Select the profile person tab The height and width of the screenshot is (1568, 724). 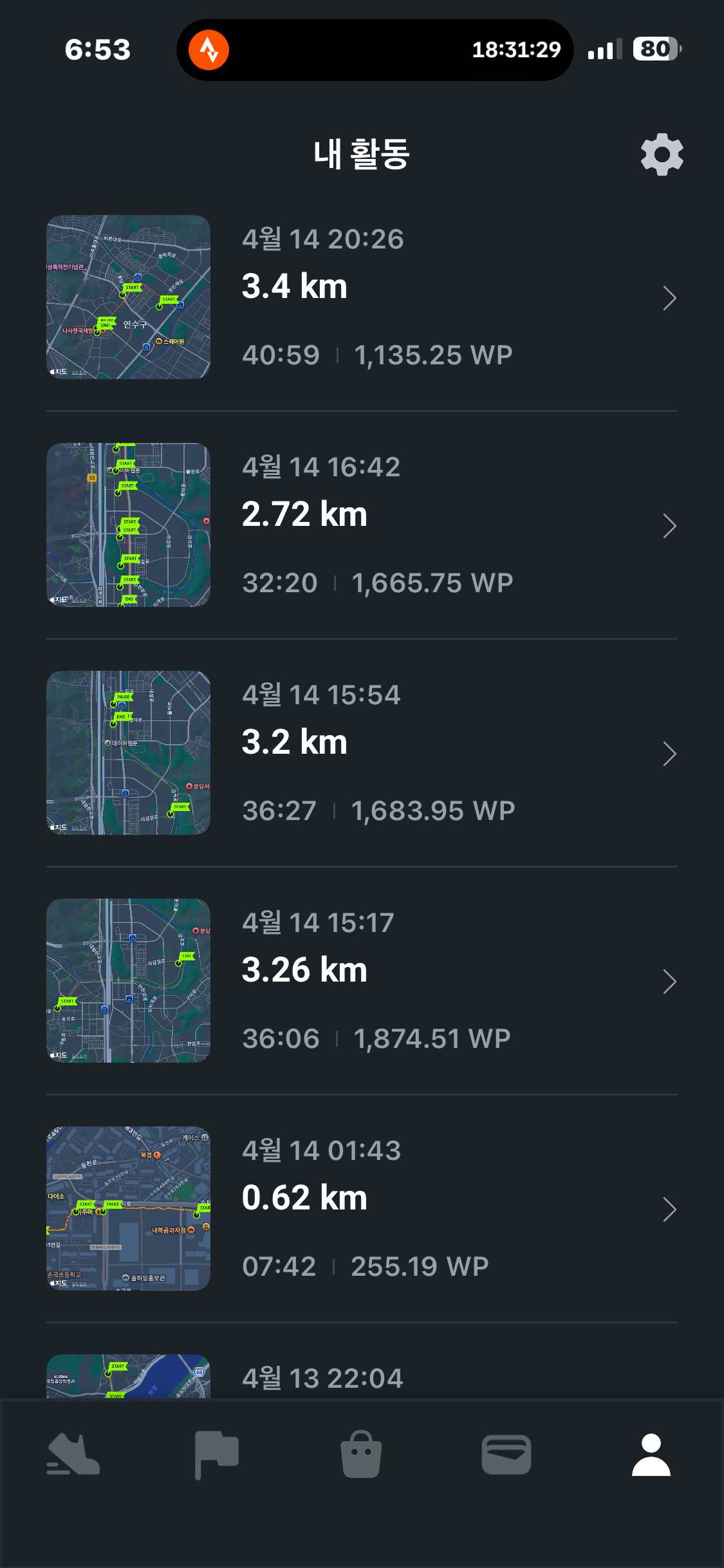coord(651,1455)
